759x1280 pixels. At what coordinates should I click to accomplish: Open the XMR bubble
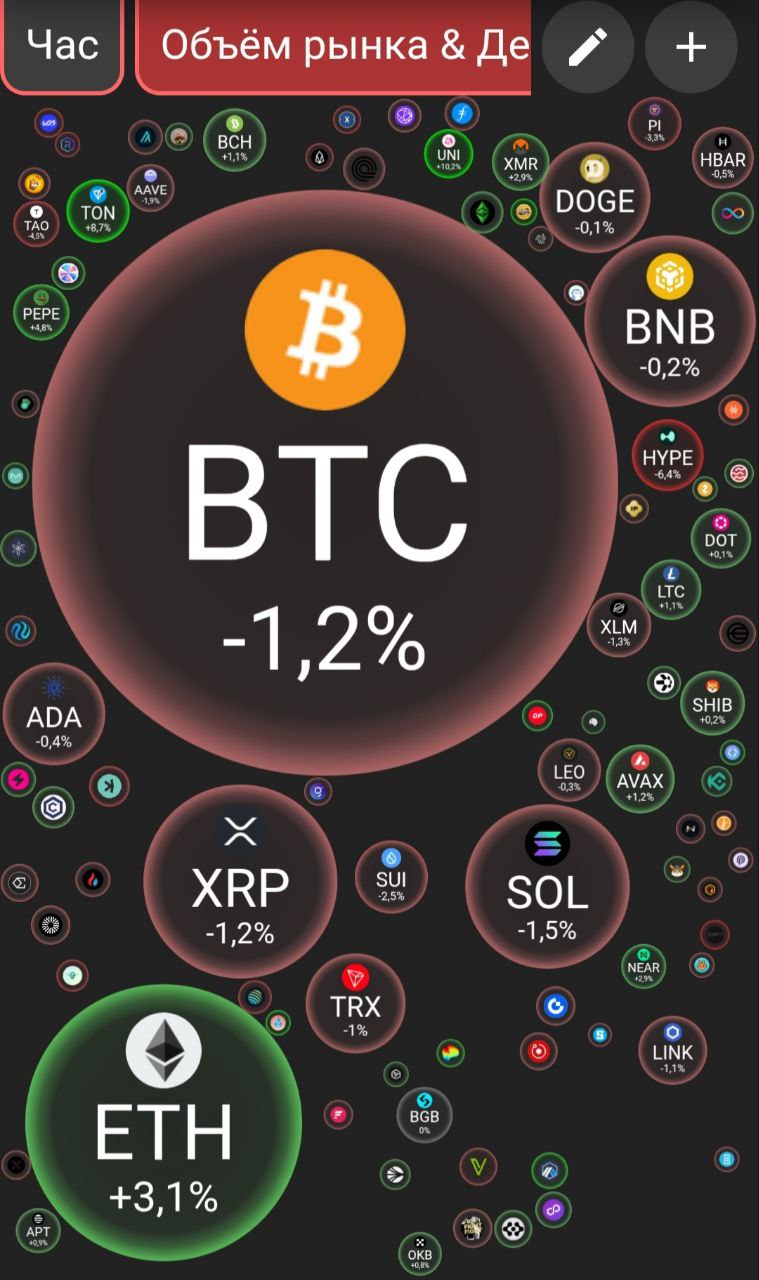pyautogui.click(x=520, y=162)
